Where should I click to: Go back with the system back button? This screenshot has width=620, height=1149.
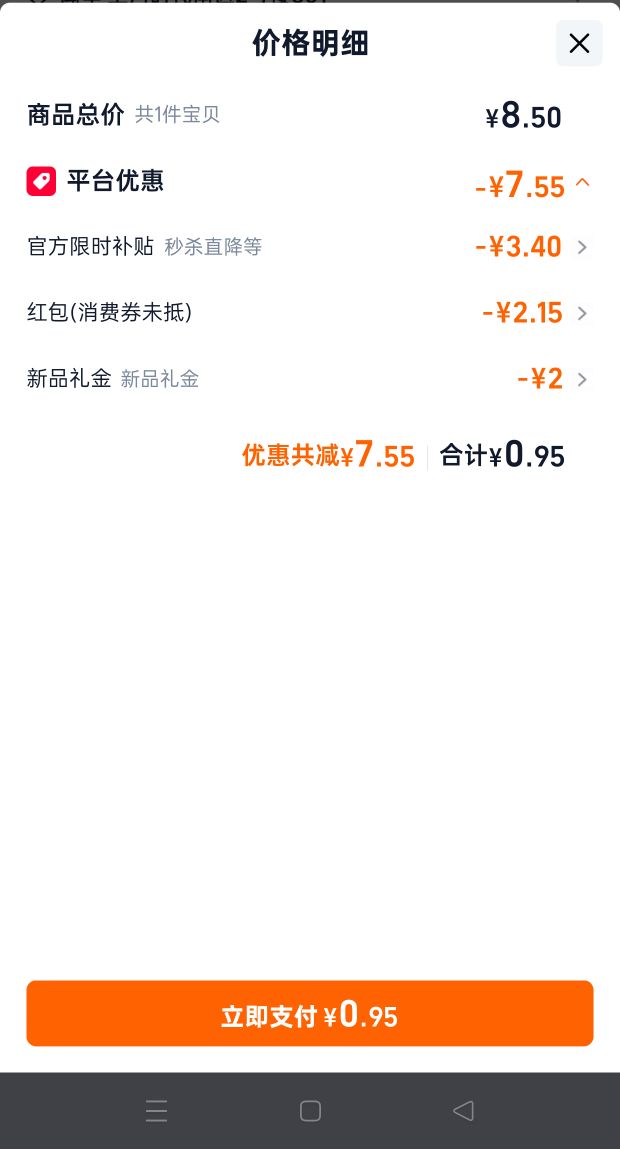[x=463, y=1111]
